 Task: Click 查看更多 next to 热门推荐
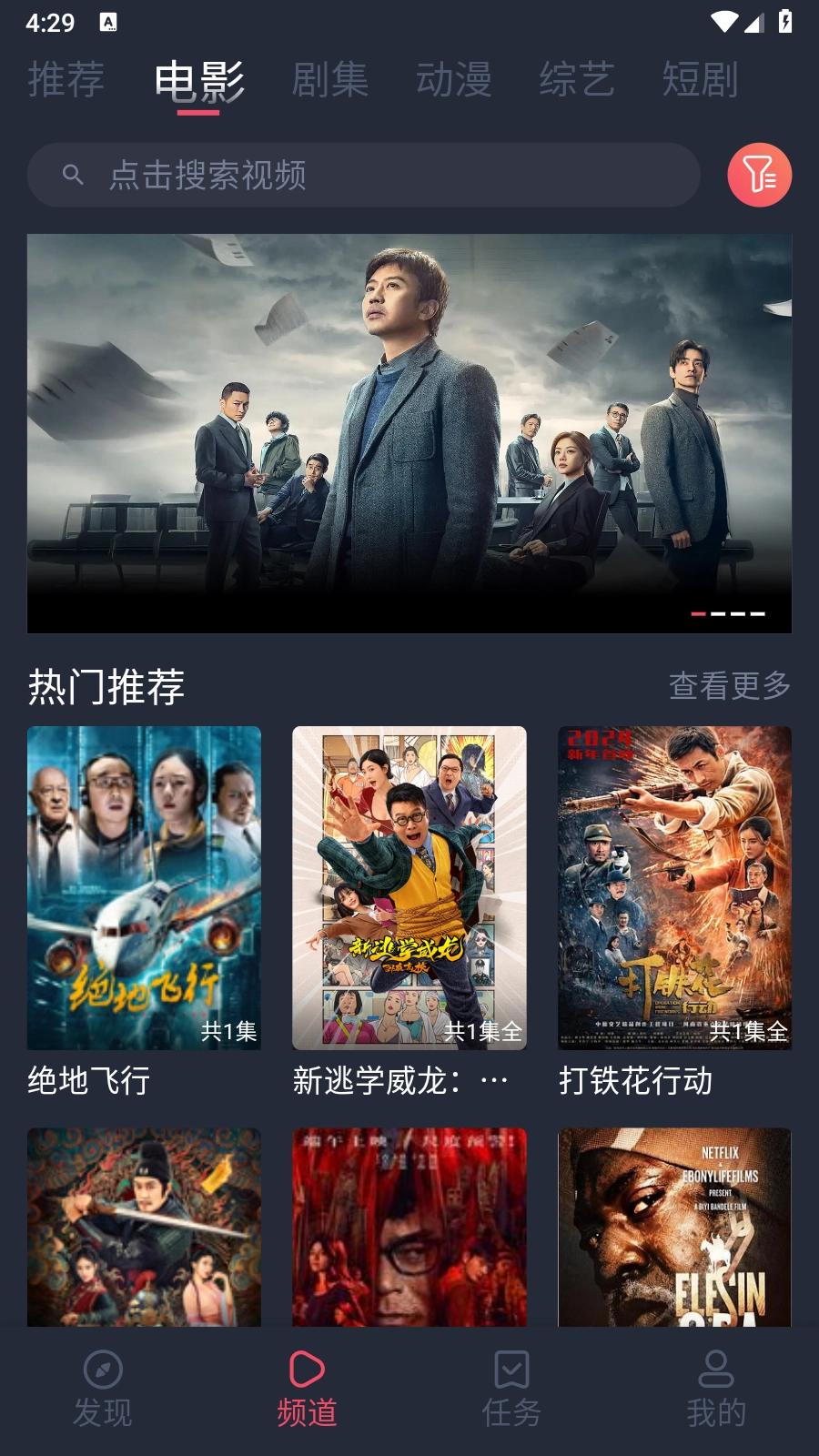732,688
